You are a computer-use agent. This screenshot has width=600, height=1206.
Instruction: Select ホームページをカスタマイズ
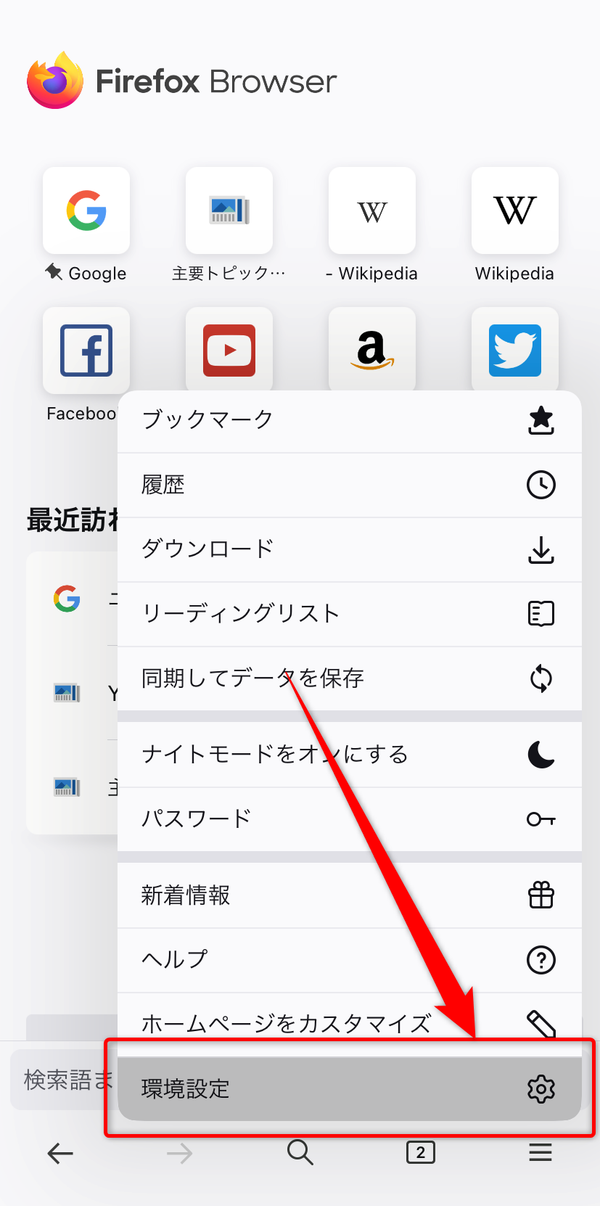pos(349,1023)
